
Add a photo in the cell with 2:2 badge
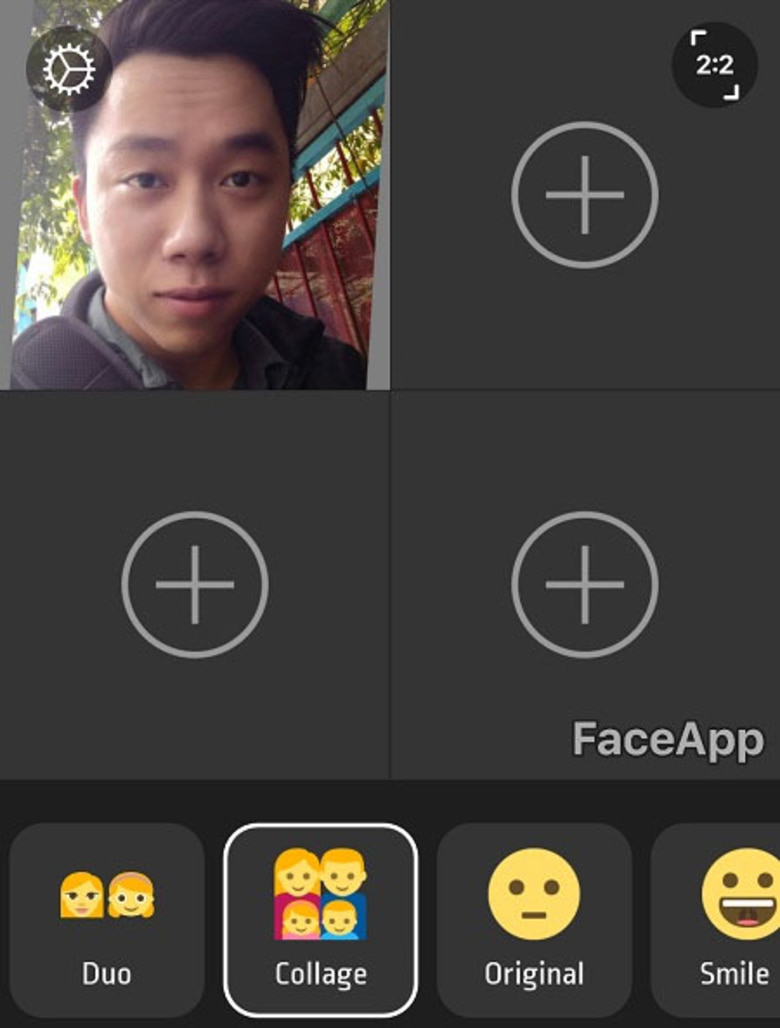584,194
